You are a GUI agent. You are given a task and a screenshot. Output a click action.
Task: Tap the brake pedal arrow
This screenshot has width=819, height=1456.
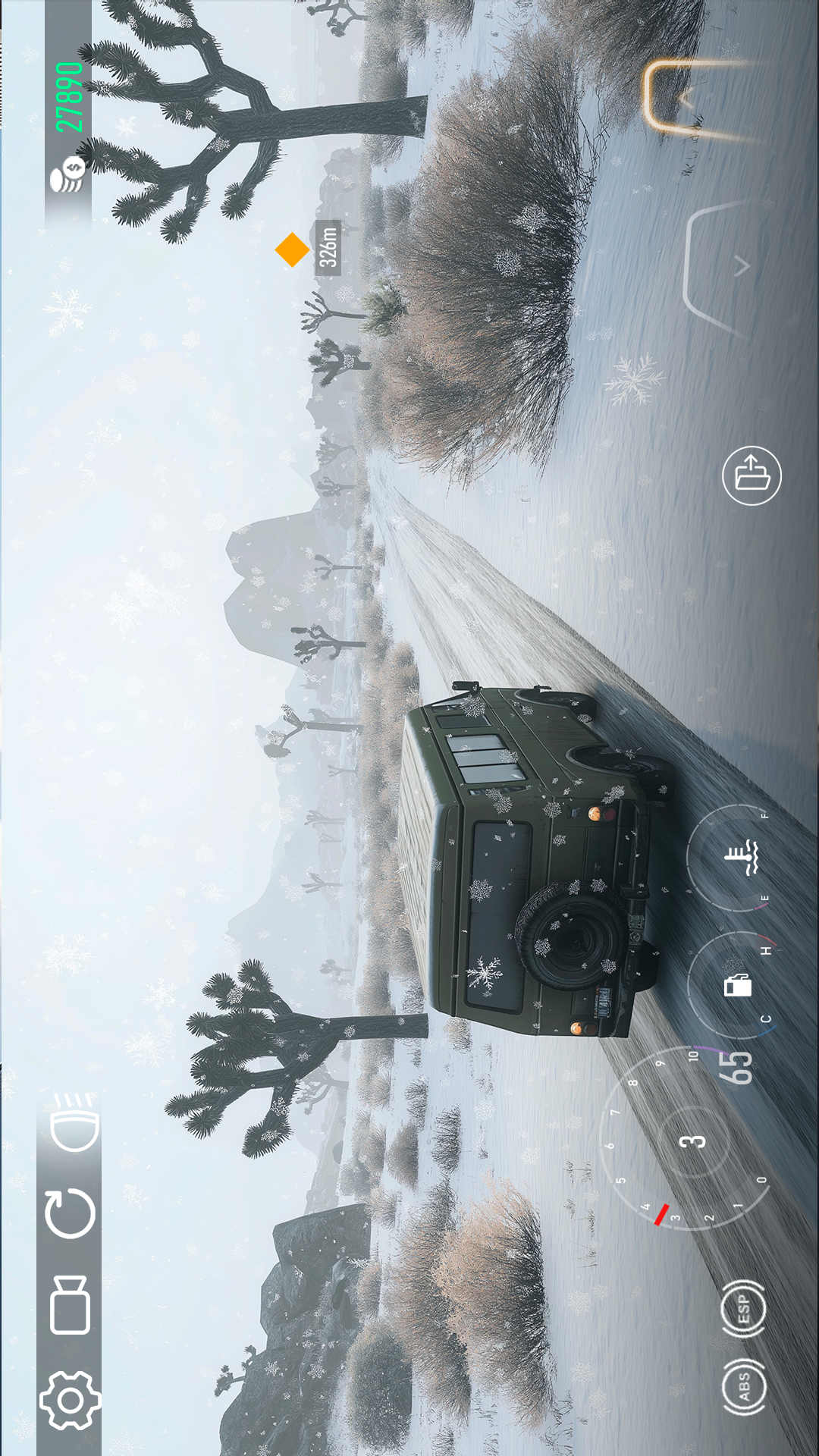(724, 267)
